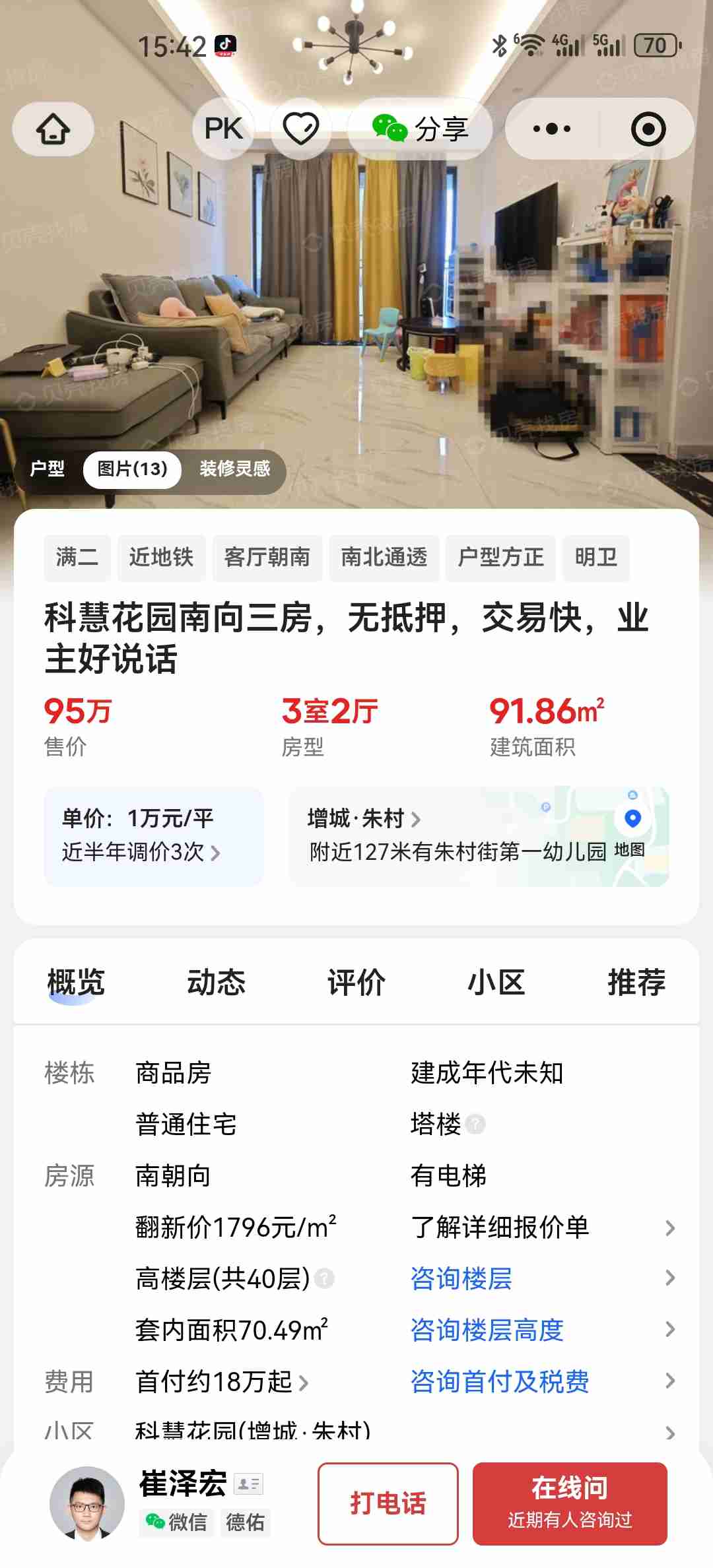This screenshot has width=713, height=1568.
Task: Select the 装修灵感 tab
Action: tap(234, 469)
